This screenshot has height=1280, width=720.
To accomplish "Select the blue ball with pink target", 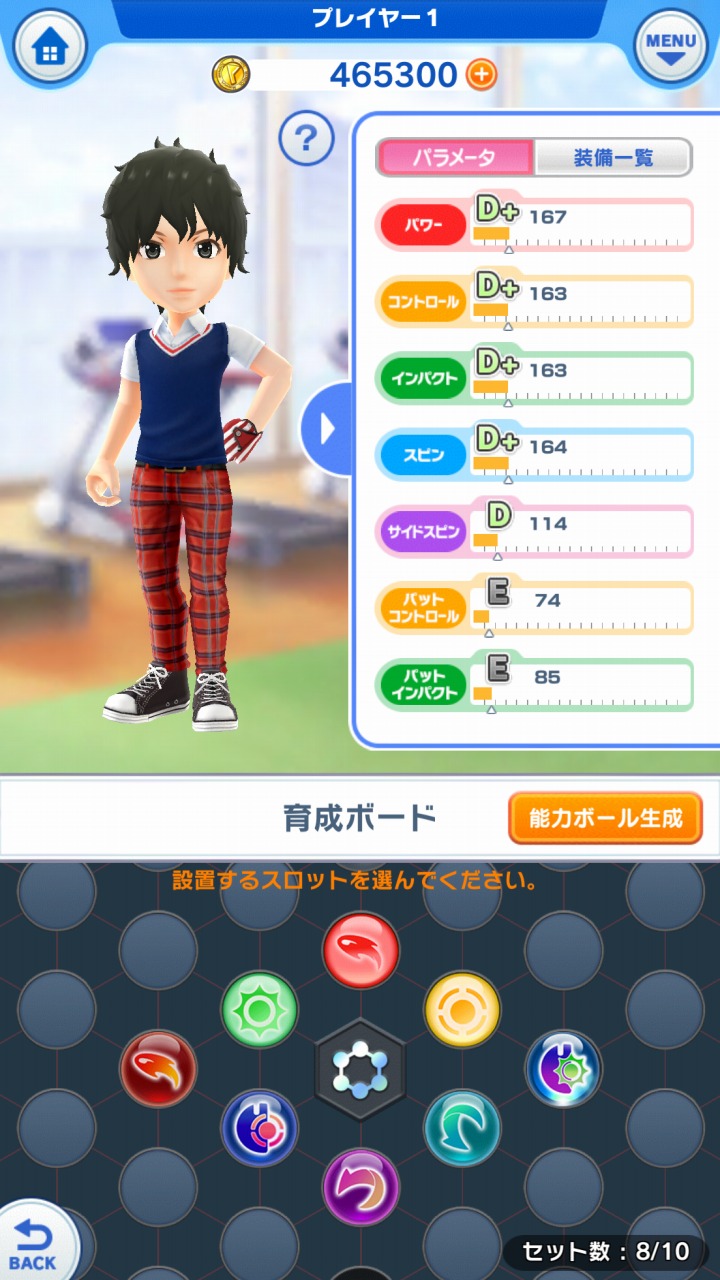I will tap(259, 1127).
